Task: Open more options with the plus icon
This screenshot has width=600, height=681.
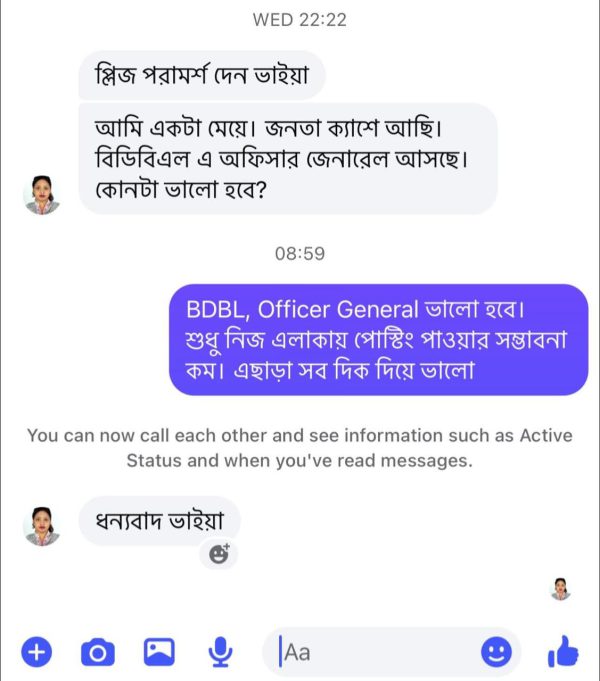Action: click(x=36, y=653)
